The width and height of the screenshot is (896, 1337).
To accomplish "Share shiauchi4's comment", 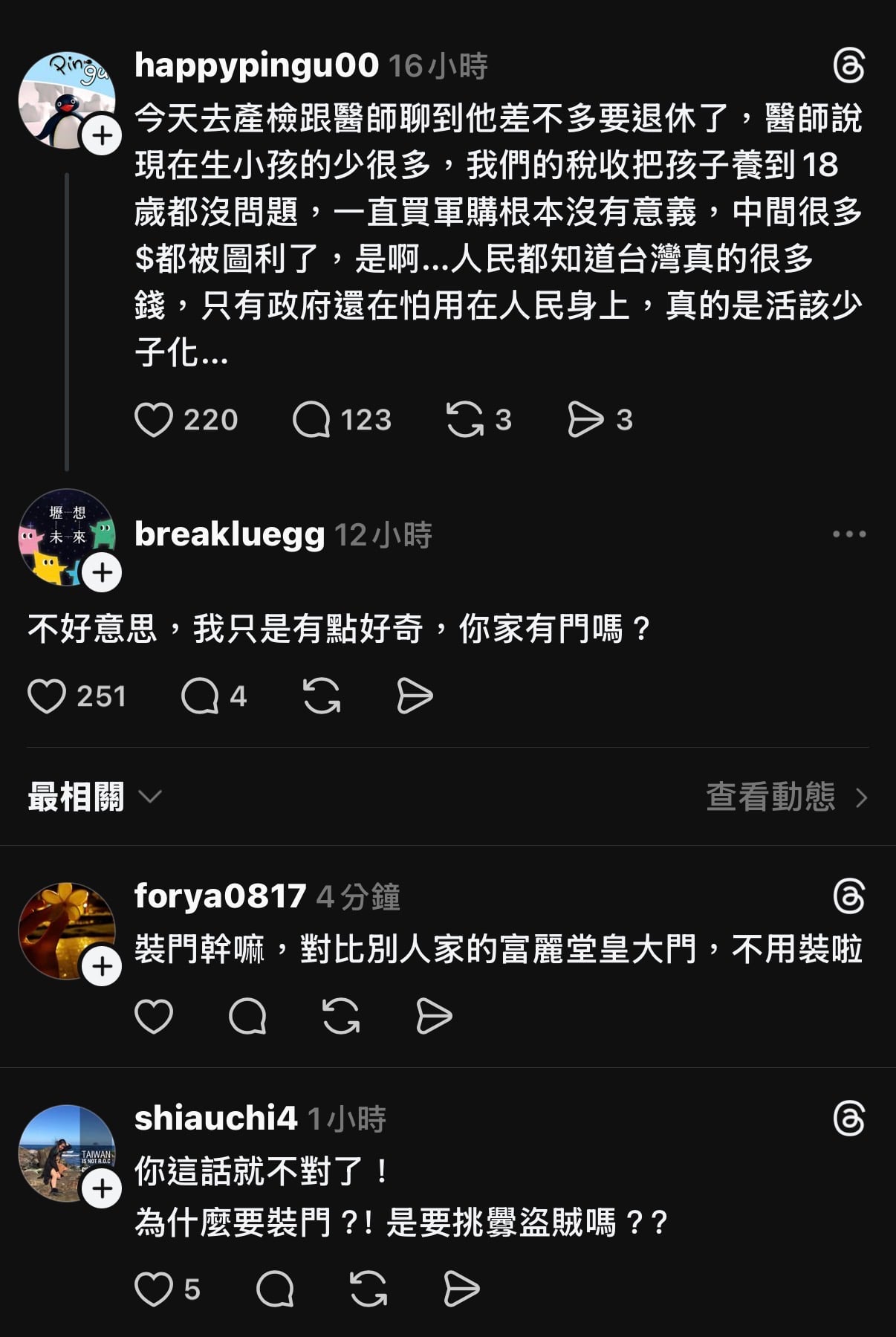I will [x=461, y=1289].
